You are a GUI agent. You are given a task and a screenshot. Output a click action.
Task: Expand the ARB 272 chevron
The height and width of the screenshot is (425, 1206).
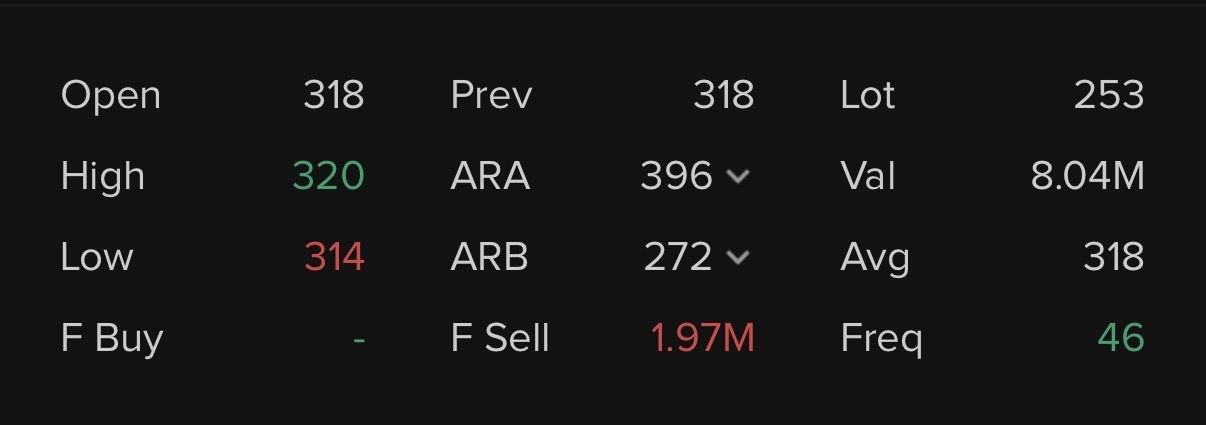738,258
